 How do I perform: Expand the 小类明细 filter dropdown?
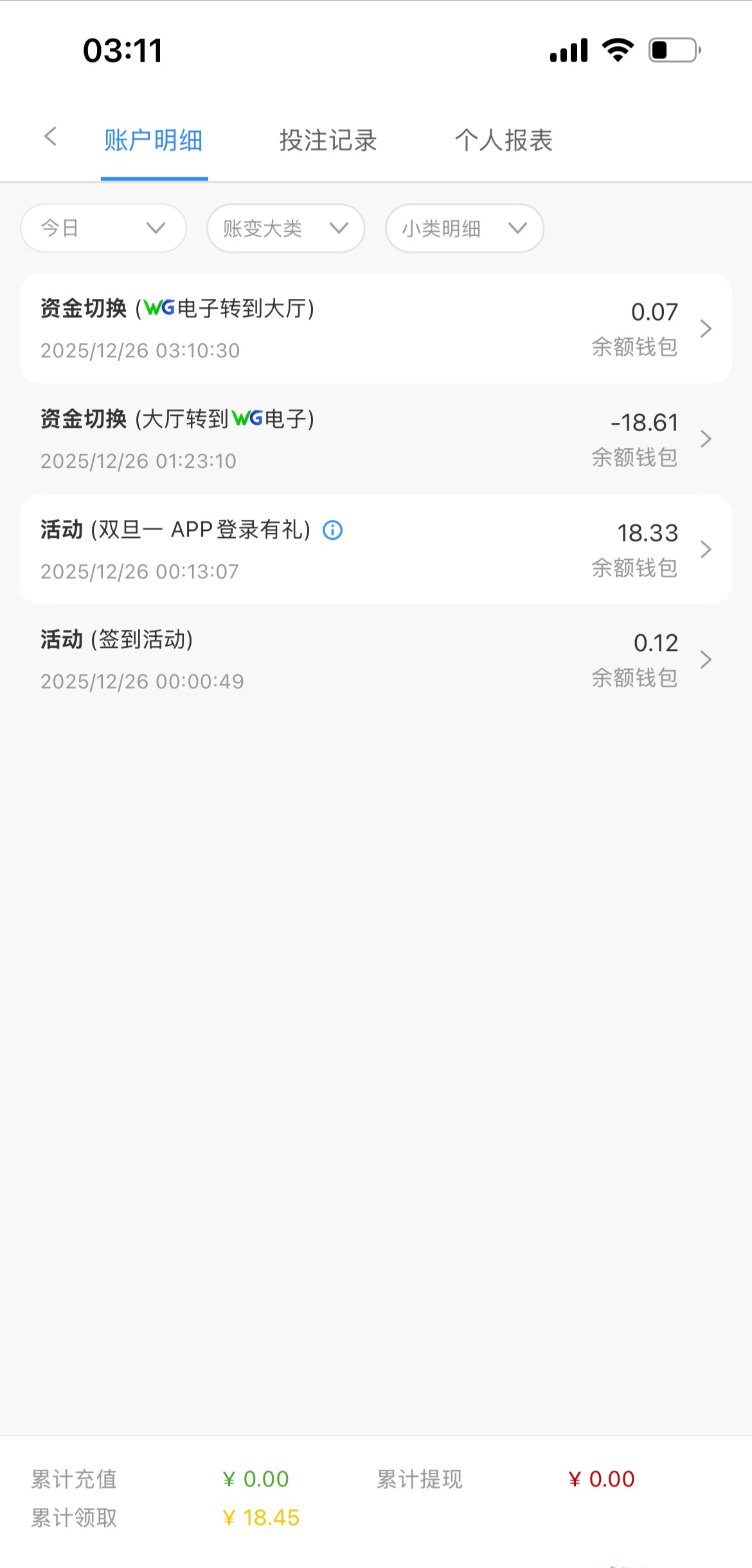(464, 228)
